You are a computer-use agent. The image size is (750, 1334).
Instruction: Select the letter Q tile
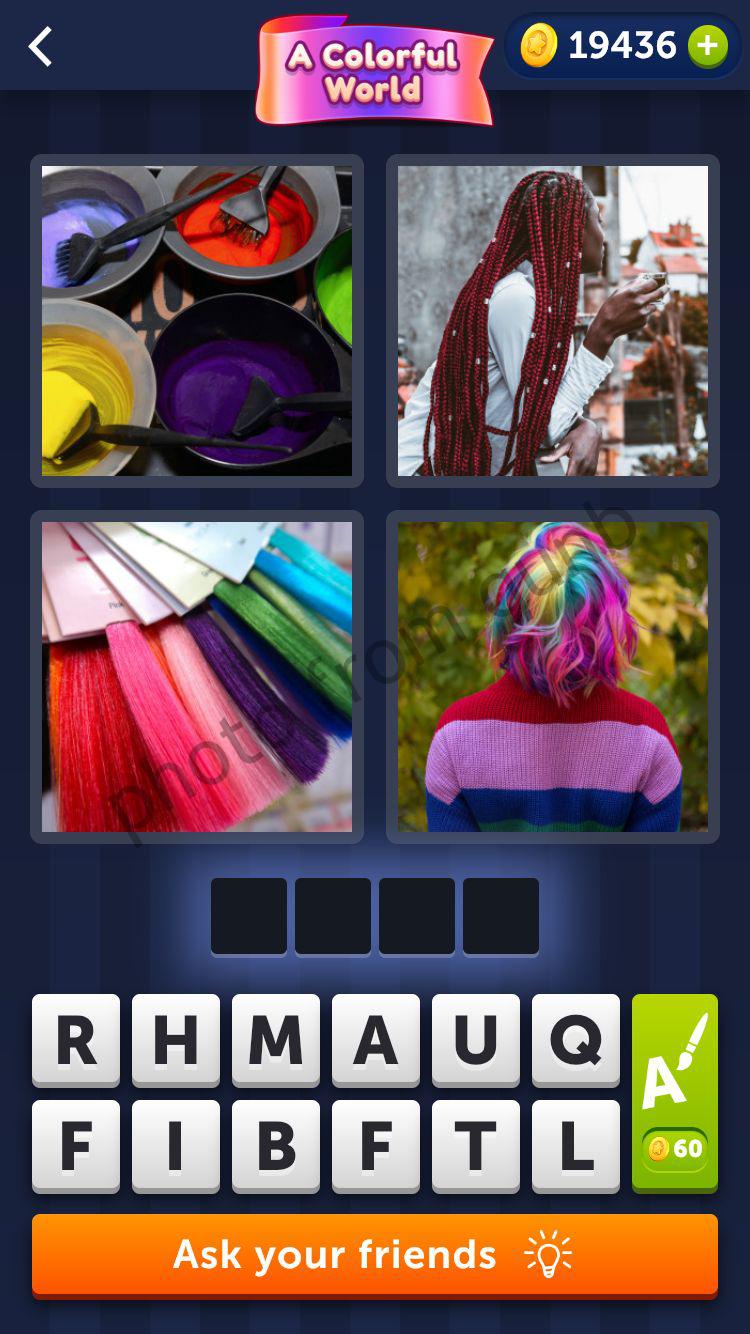[576, 1040]
